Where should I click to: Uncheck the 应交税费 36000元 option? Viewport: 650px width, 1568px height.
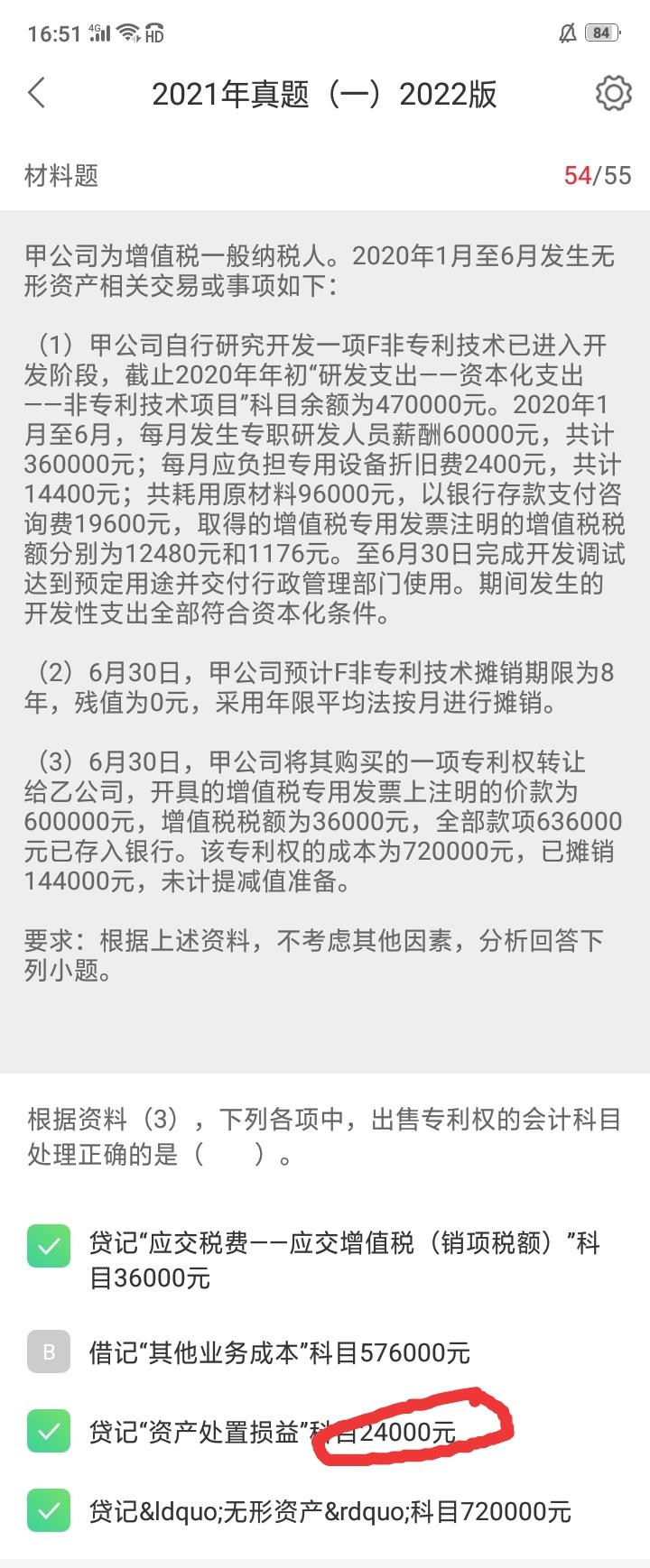[x=49, y=1247]
